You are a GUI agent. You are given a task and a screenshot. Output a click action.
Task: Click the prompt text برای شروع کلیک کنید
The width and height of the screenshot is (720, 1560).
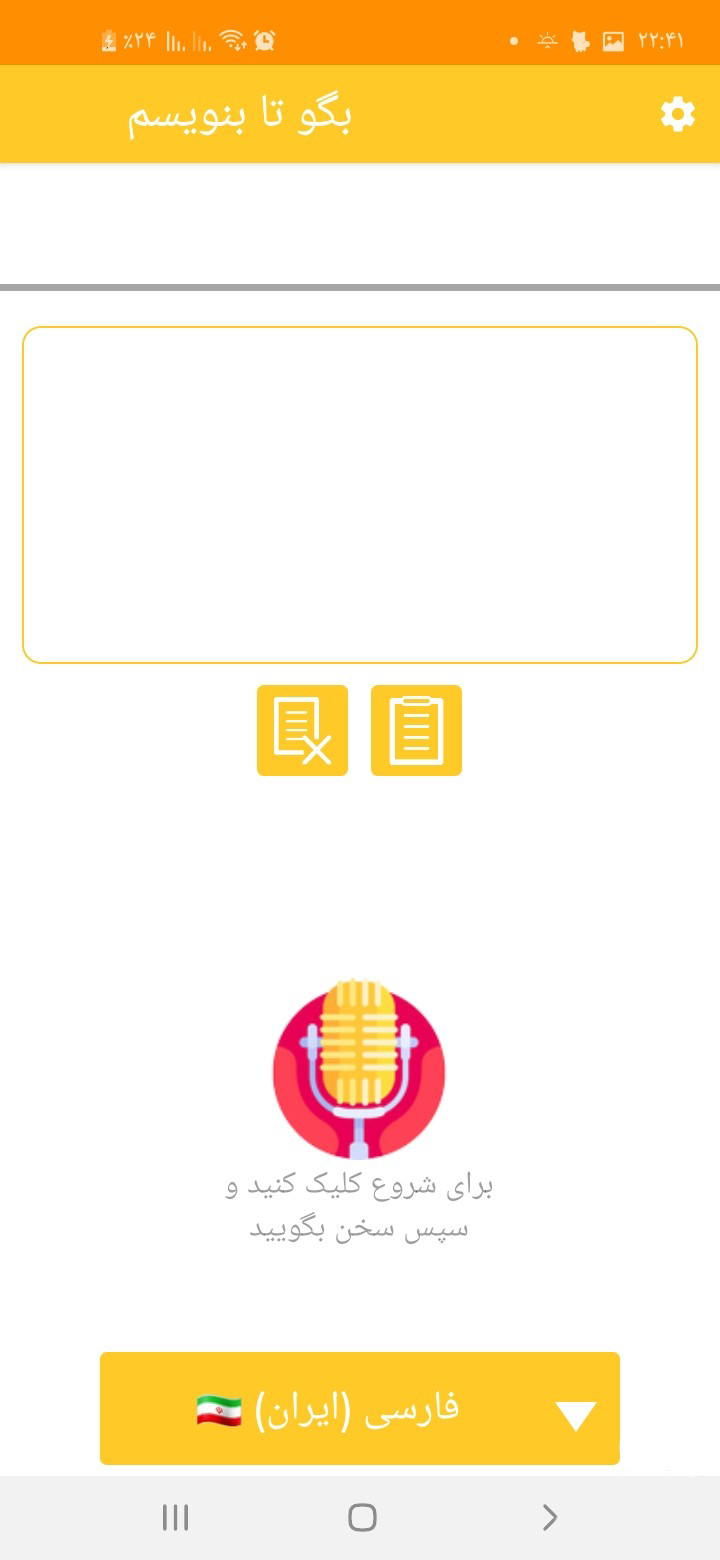pos(360,1183)
